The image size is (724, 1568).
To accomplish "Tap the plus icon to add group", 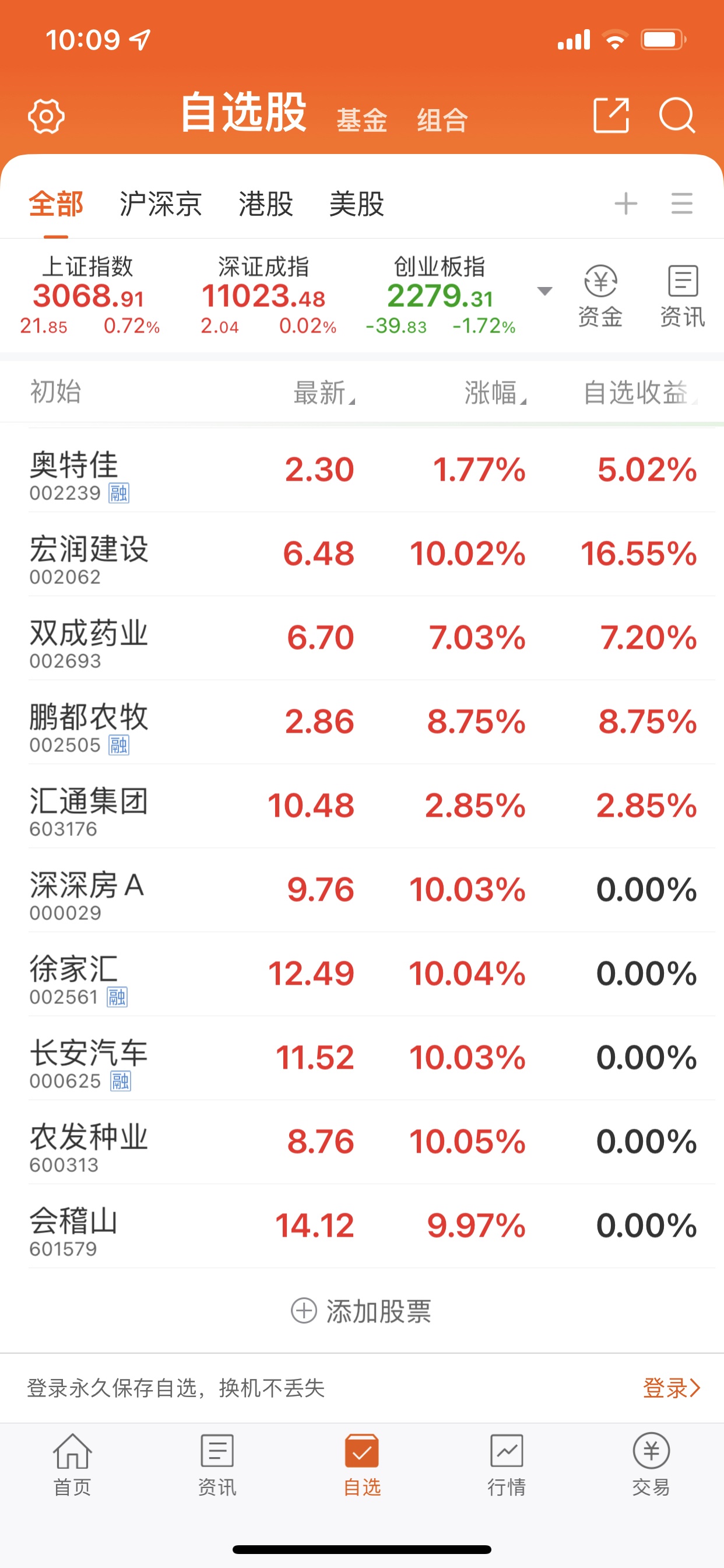I will click(x=626, y=204).
